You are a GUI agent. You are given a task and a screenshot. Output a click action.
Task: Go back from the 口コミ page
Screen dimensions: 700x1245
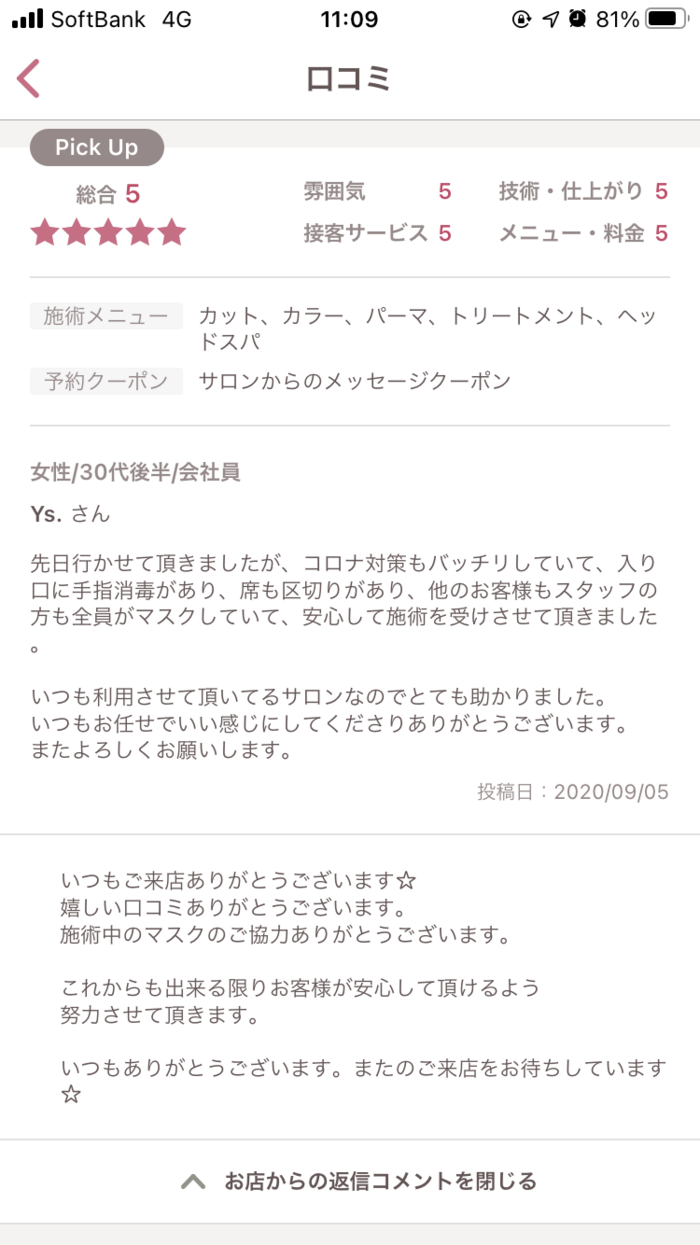[28, 78]
